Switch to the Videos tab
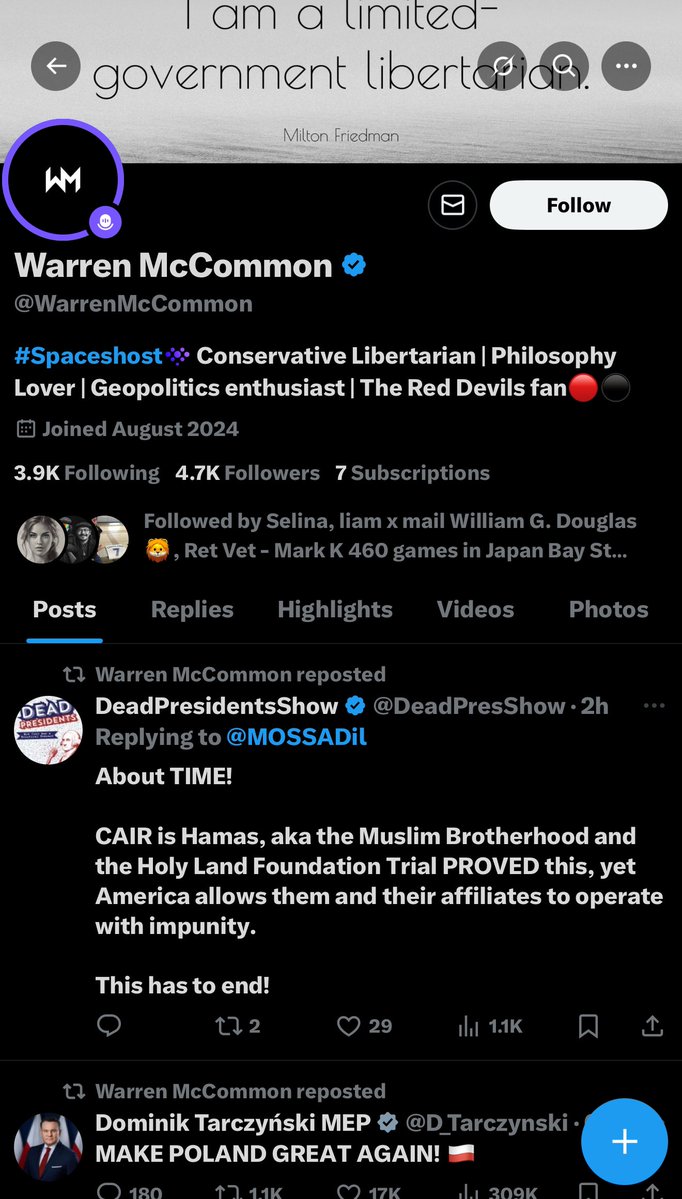This screenshot has height=1199, width=682. (x=475, y=609)
